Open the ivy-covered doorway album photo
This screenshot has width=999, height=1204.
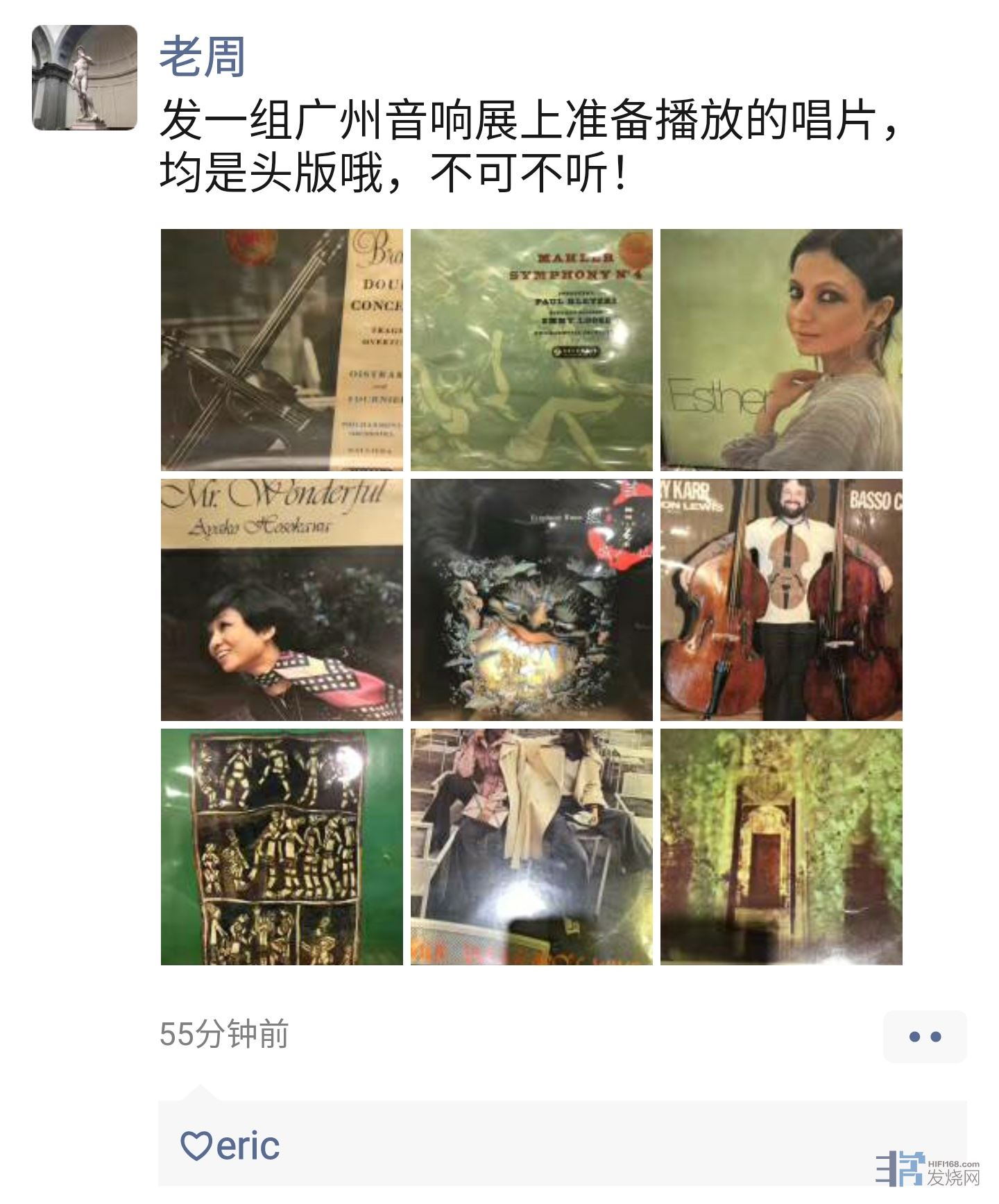tap(781, 847)
